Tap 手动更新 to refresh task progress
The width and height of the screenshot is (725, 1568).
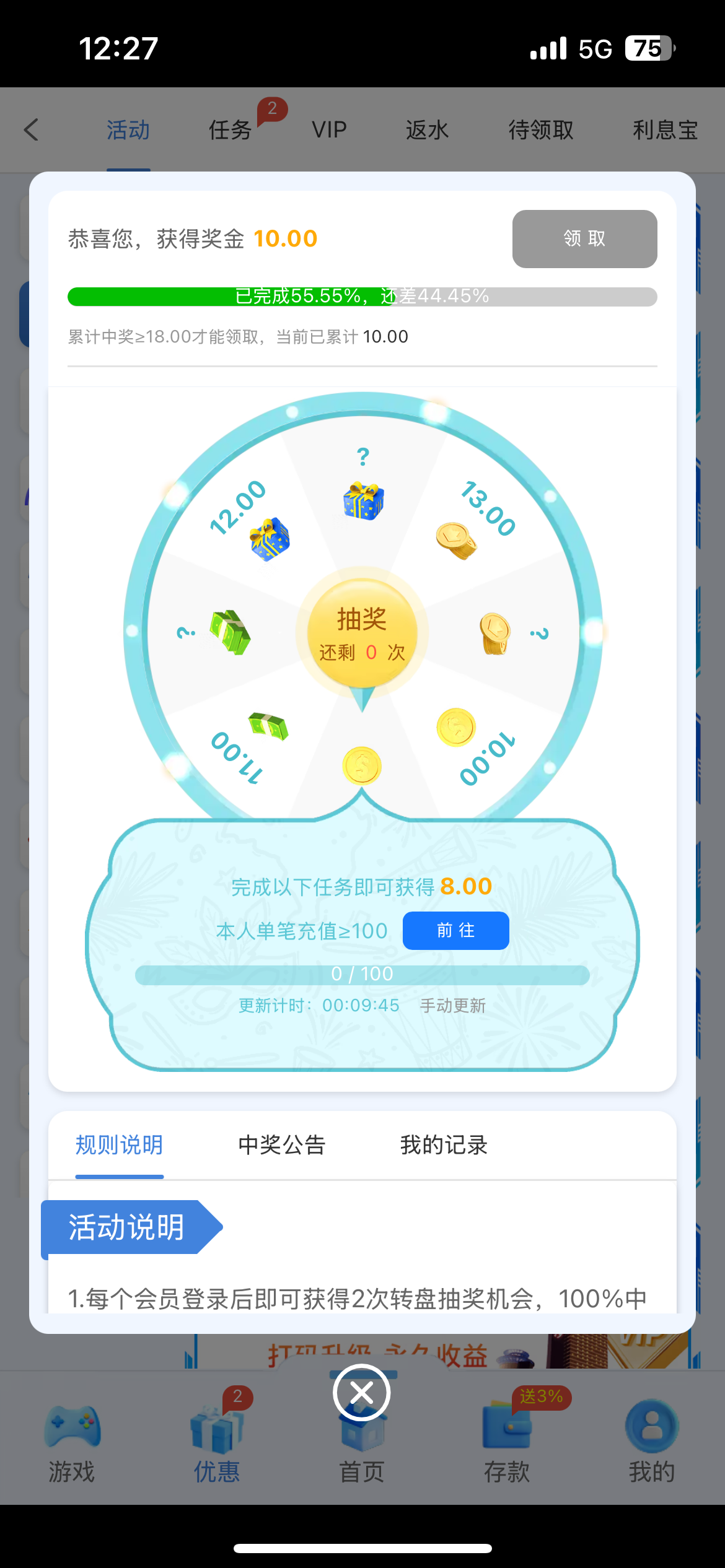pyautogui.click(x=452, y=1005)
